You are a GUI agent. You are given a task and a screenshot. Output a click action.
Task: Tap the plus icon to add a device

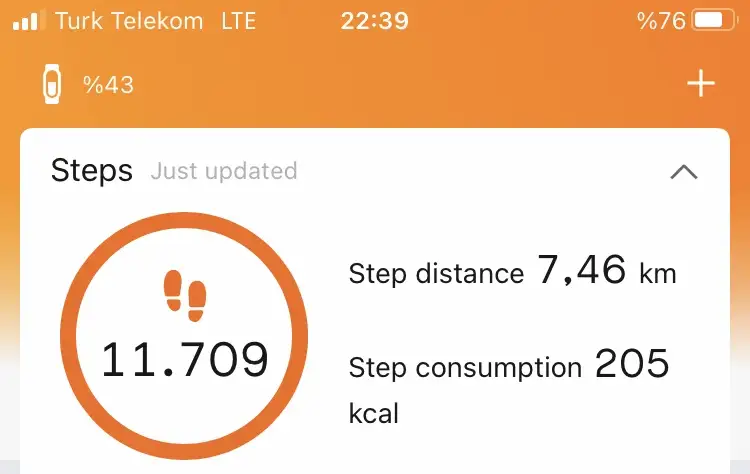pos(701,84)
